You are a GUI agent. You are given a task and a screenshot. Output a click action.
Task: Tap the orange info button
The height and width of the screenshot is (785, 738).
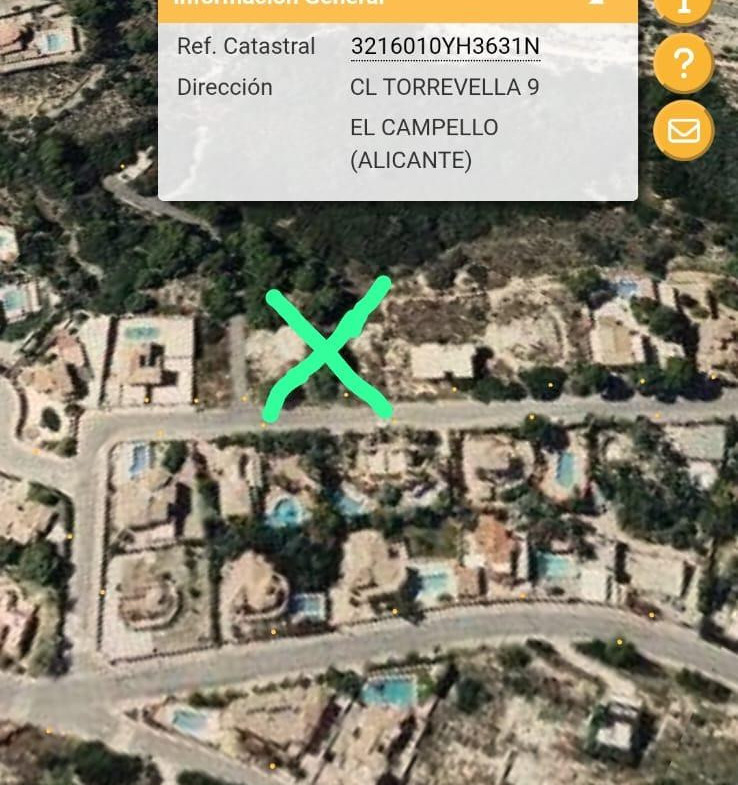[x=683, y=8]
